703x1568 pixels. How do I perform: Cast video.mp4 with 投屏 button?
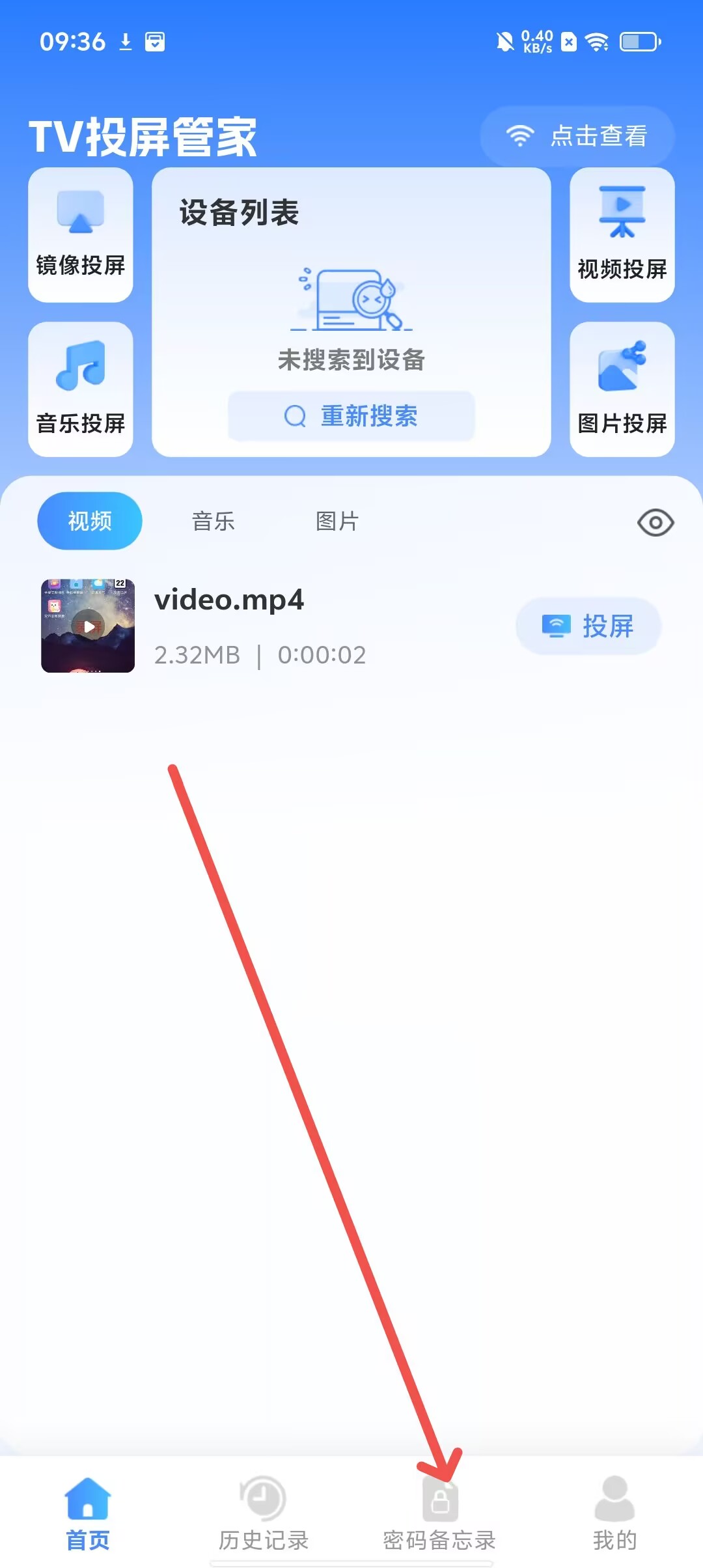pos(588,626)
